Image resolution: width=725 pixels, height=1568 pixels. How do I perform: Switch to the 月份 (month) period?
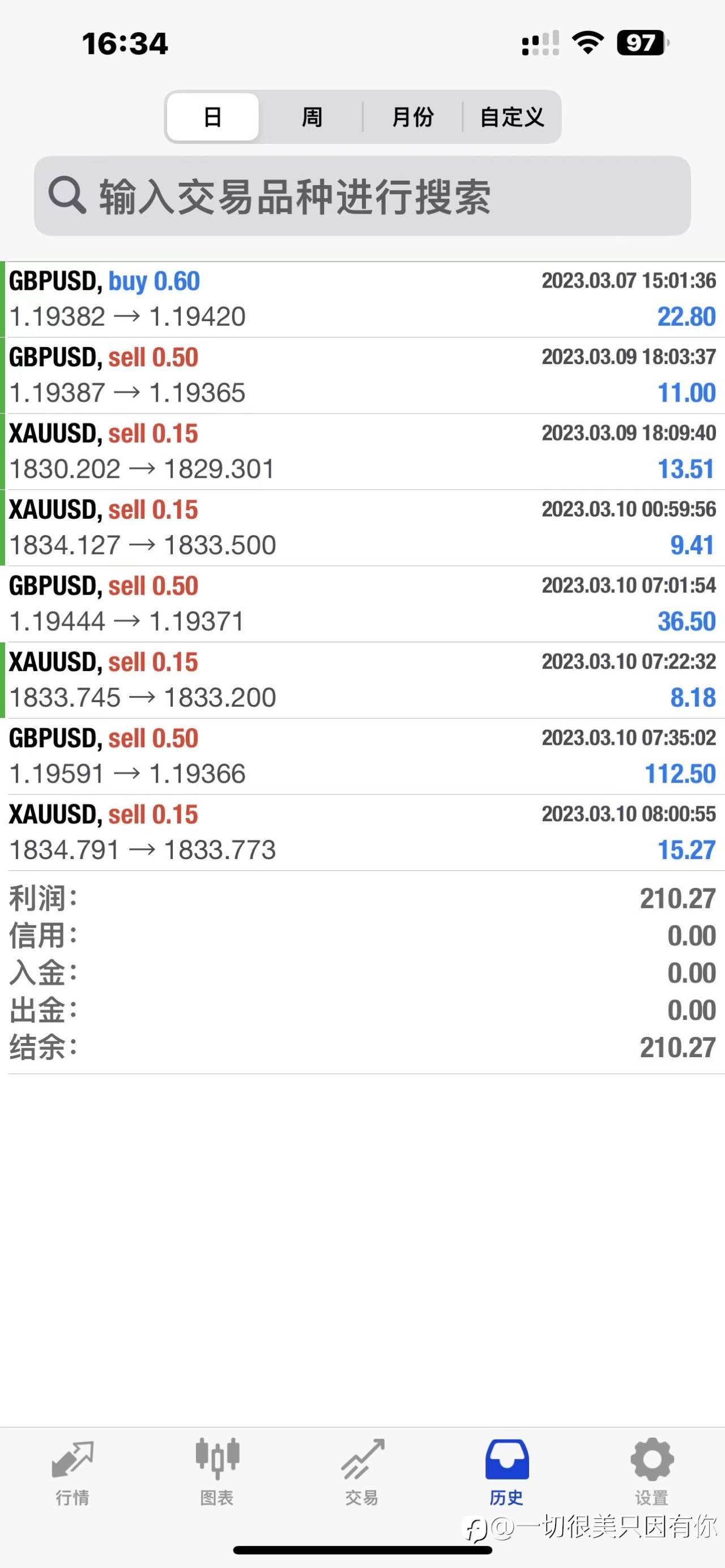pos(413,117)
